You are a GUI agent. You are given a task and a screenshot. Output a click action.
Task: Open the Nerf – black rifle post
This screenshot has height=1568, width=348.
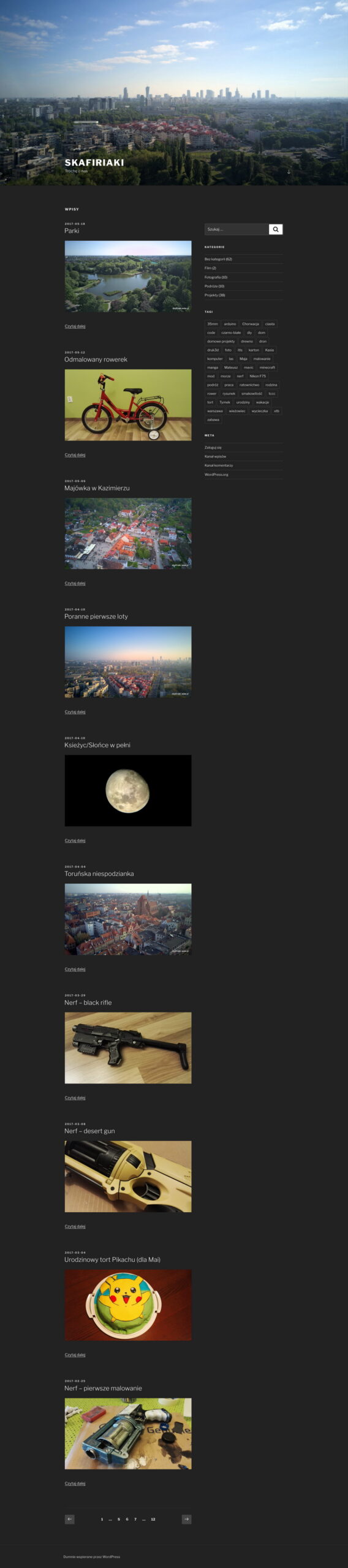[x=88, y=1003]
